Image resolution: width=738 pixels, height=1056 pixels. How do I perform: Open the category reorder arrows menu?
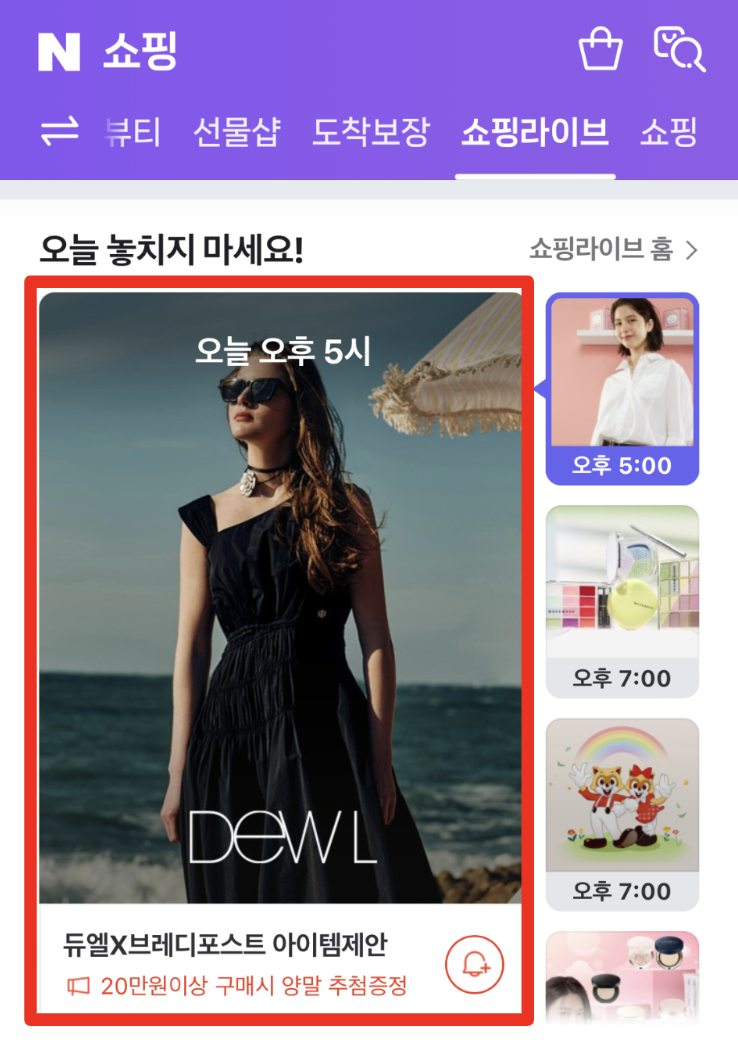[x=59, y=131]
